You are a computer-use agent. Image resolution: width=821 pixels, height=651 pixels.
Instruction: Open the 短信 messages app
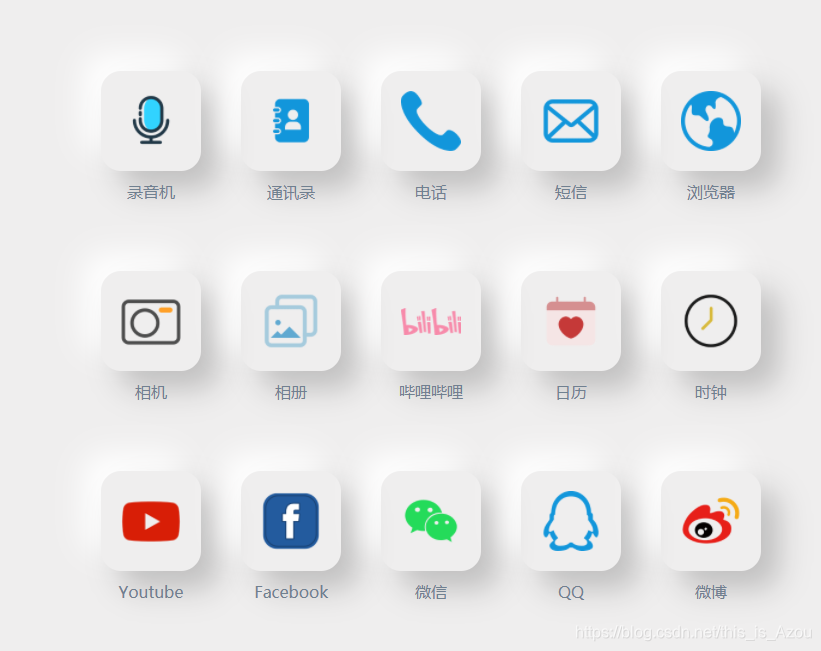(571, 121)
